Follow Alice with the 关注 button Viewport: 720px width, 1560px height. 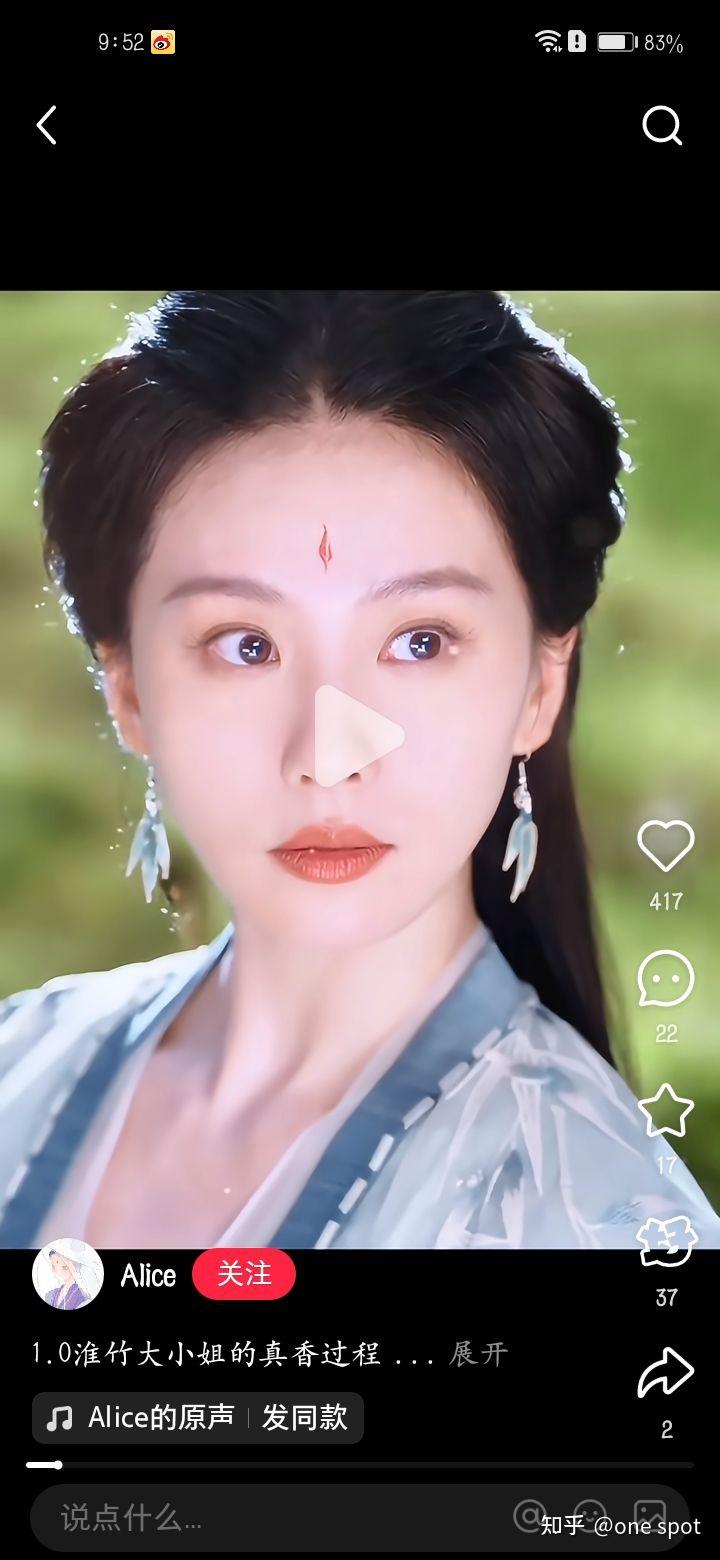[243, 1274]
